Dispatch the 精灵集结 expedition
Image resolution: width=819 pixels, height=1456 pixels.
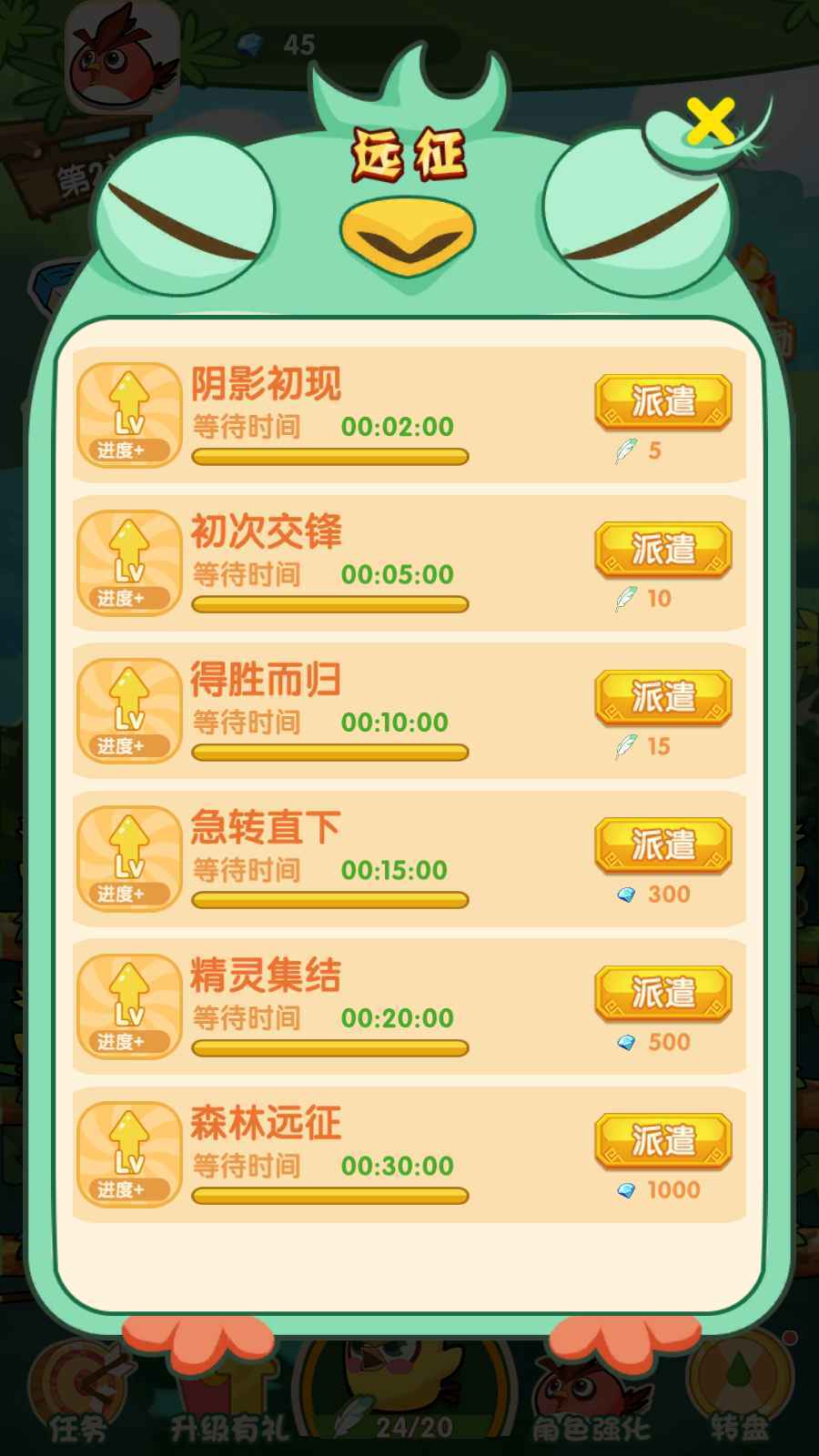[662, 995]
